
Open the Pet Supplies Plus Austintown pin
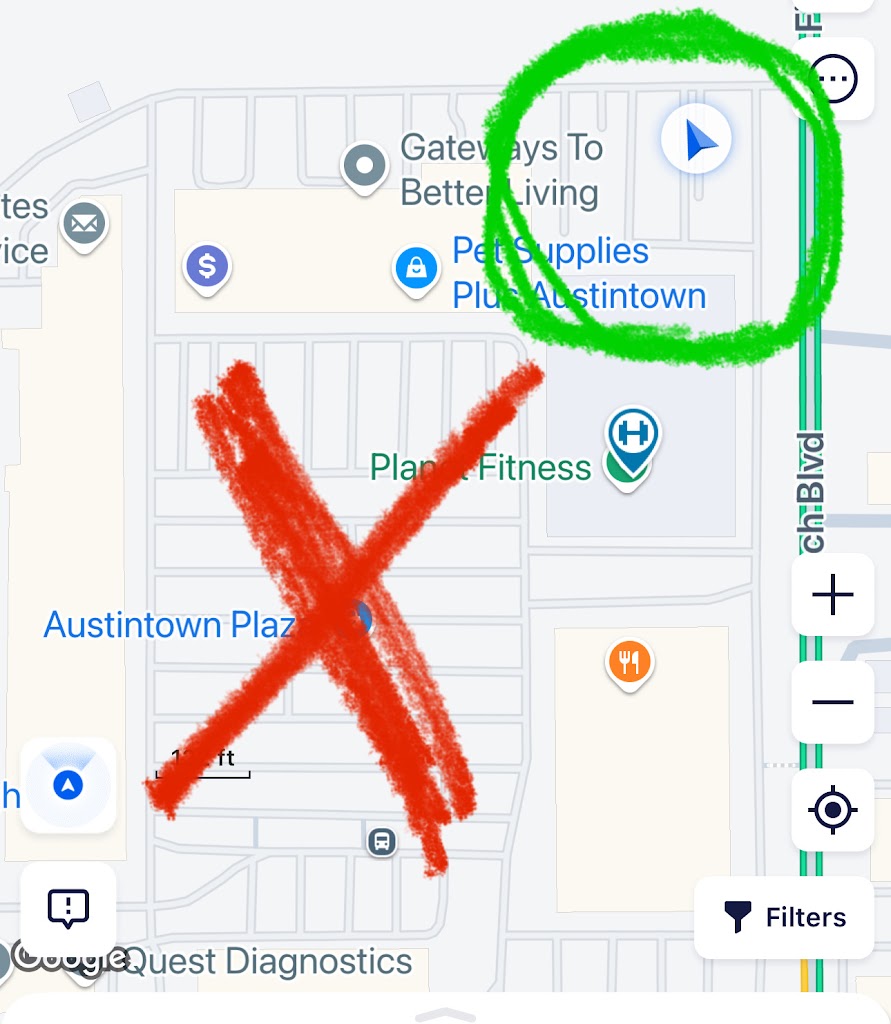(x=417, y=269)
